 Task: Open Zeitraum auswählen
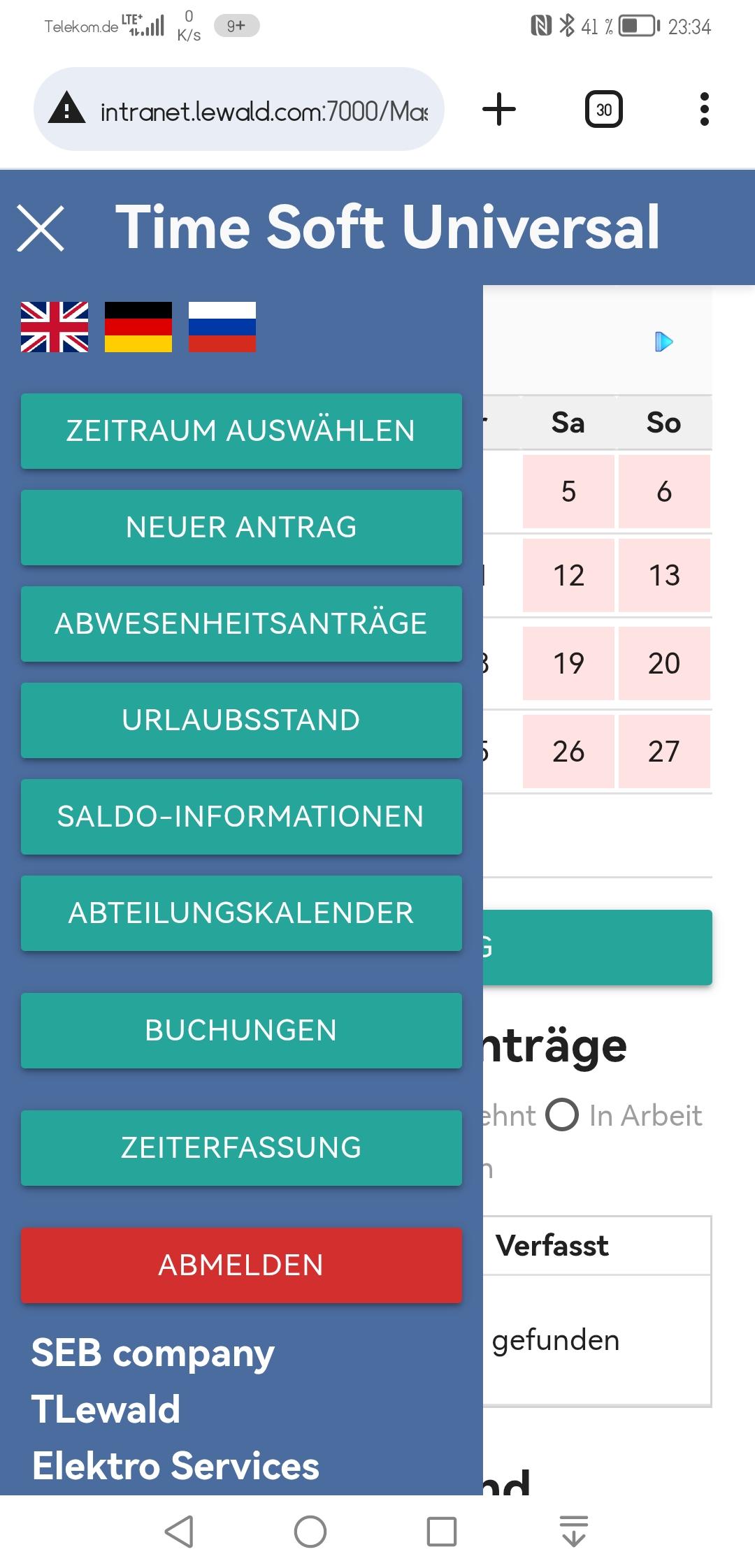[241, 430]
